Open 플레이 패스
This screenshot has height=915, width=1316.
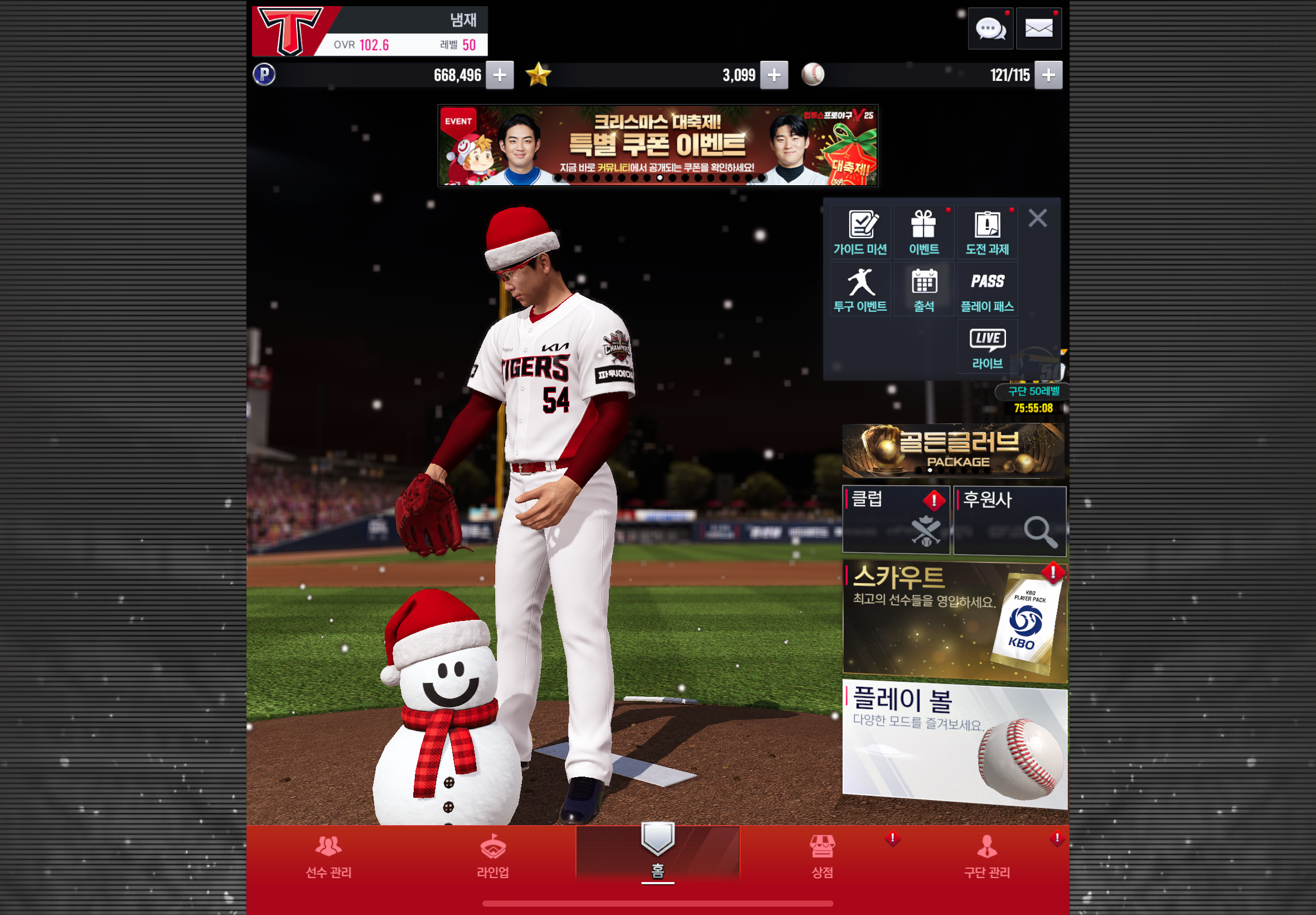pos(987,290)
